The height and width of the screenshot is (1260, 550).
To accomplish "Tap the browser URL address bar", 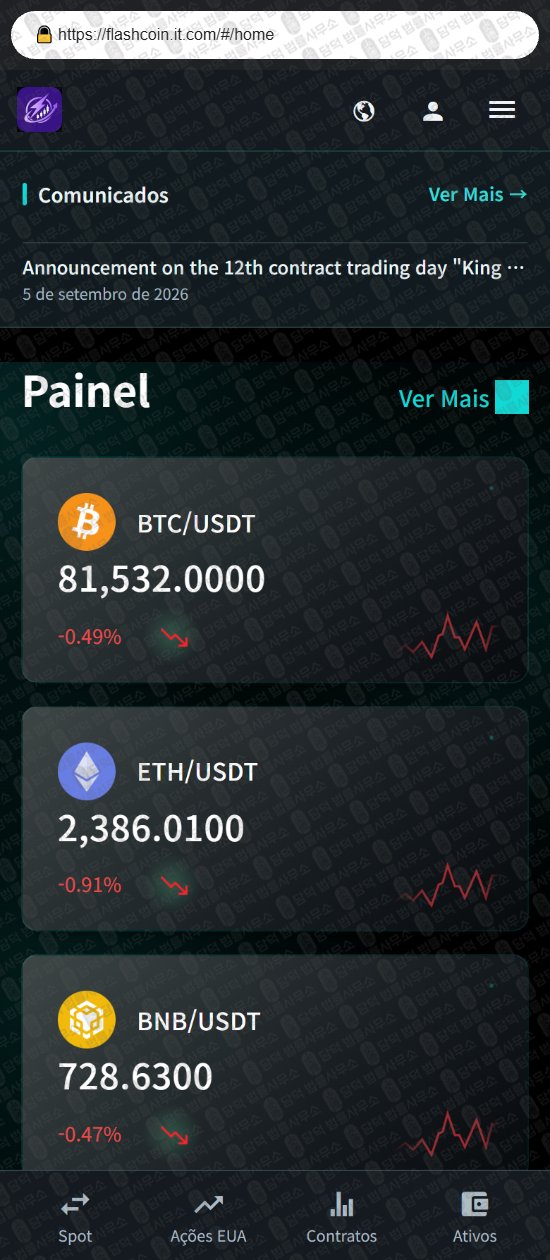I will click(275, 34).
